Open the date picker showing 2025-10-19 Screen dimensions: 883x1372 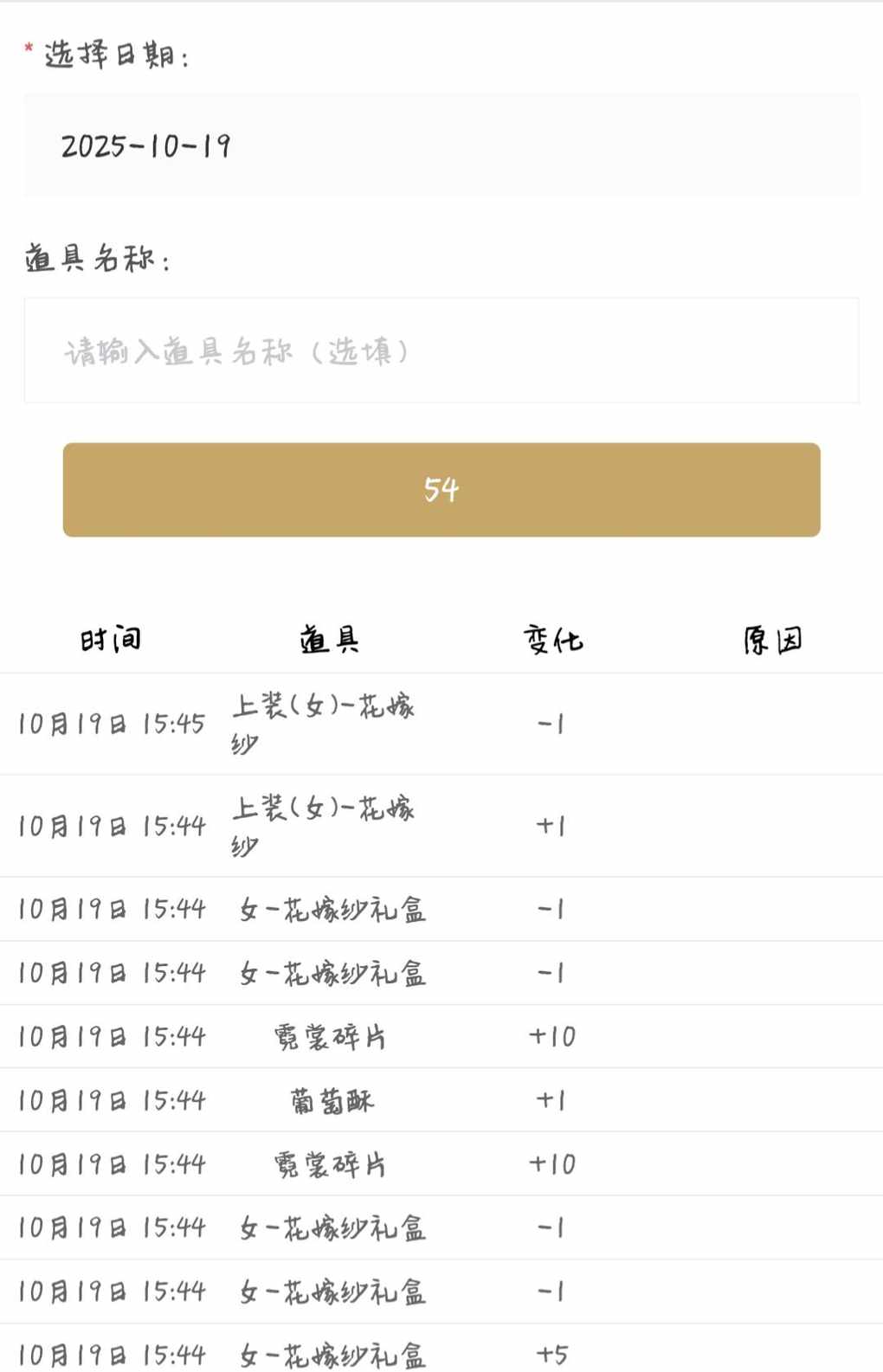[441, 145]
